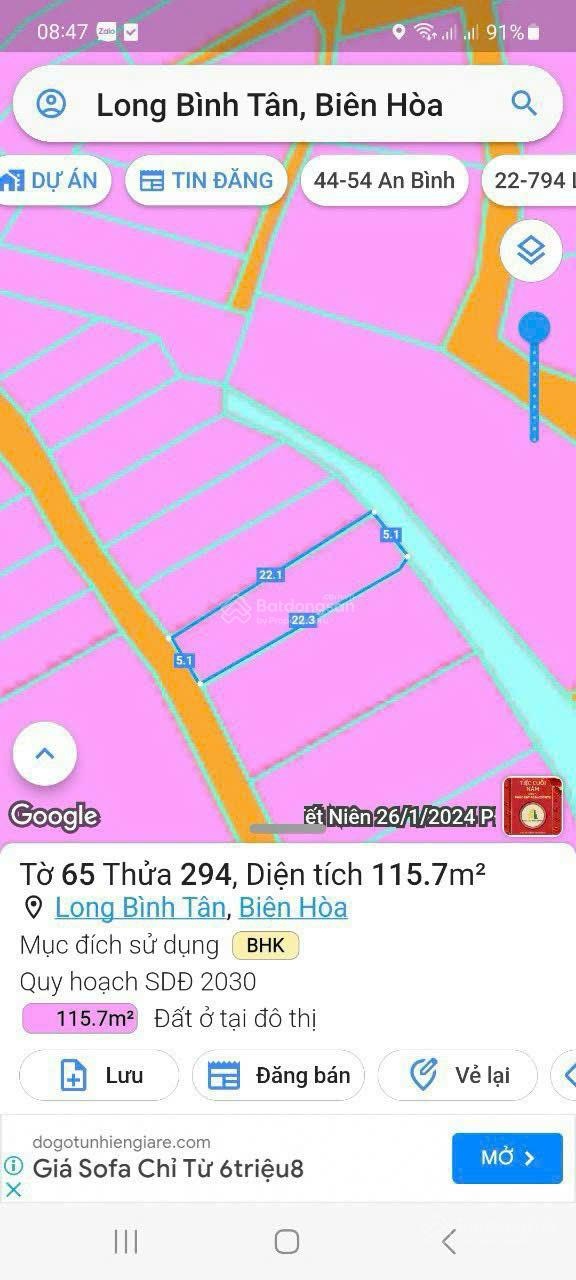Tap the search magnifier icon

pyautogui.click(x=524, y=103)
